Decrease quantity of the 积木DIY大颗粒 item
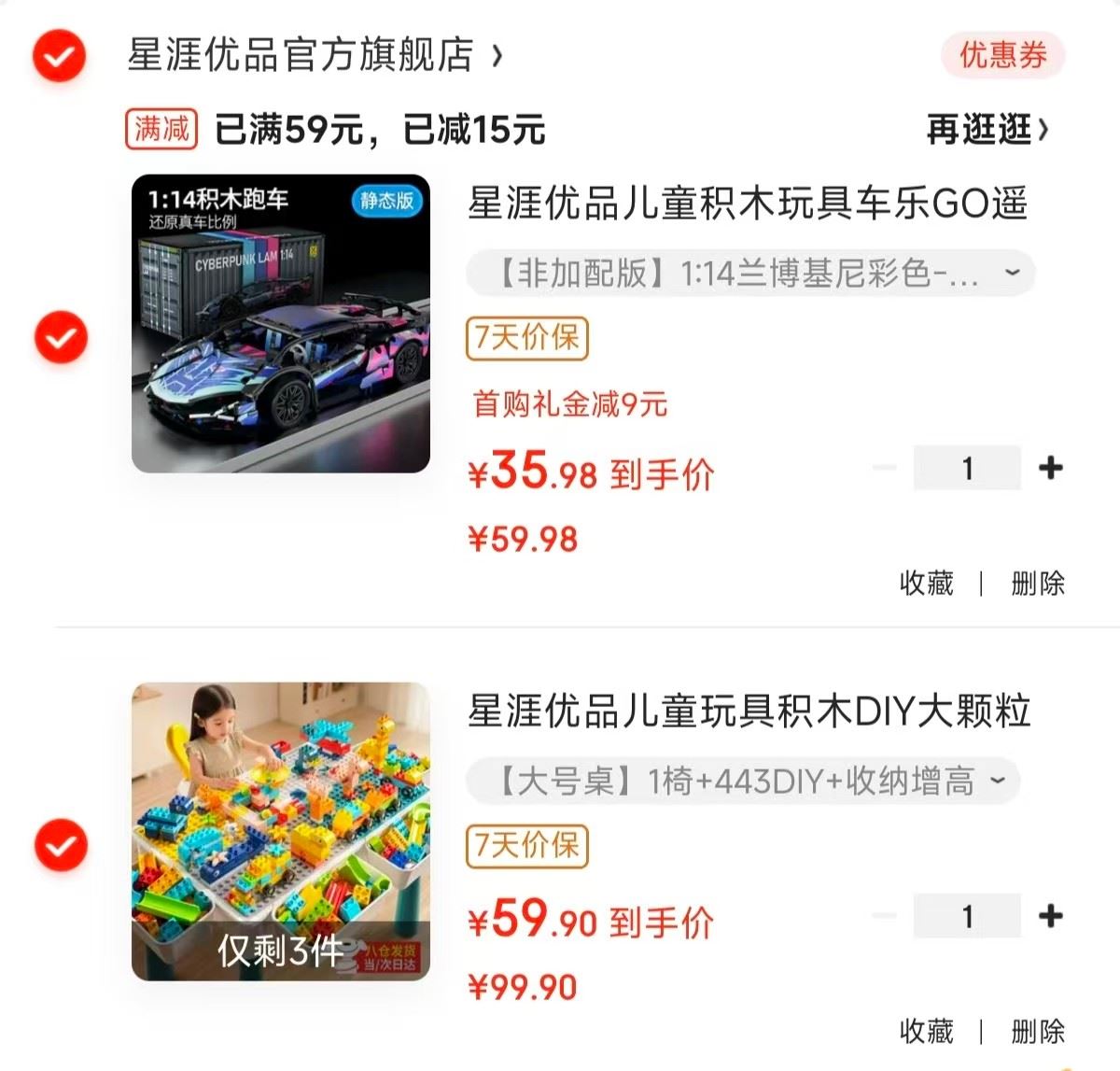 tap(884, 916)
